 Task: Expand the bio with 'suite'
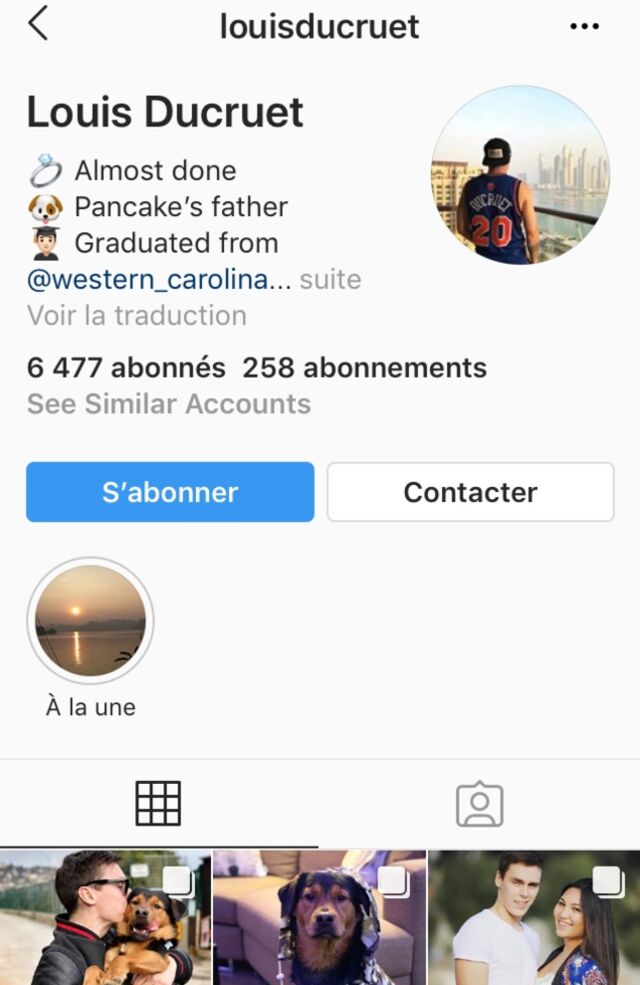pyautogui.click(x=330, y=279)
